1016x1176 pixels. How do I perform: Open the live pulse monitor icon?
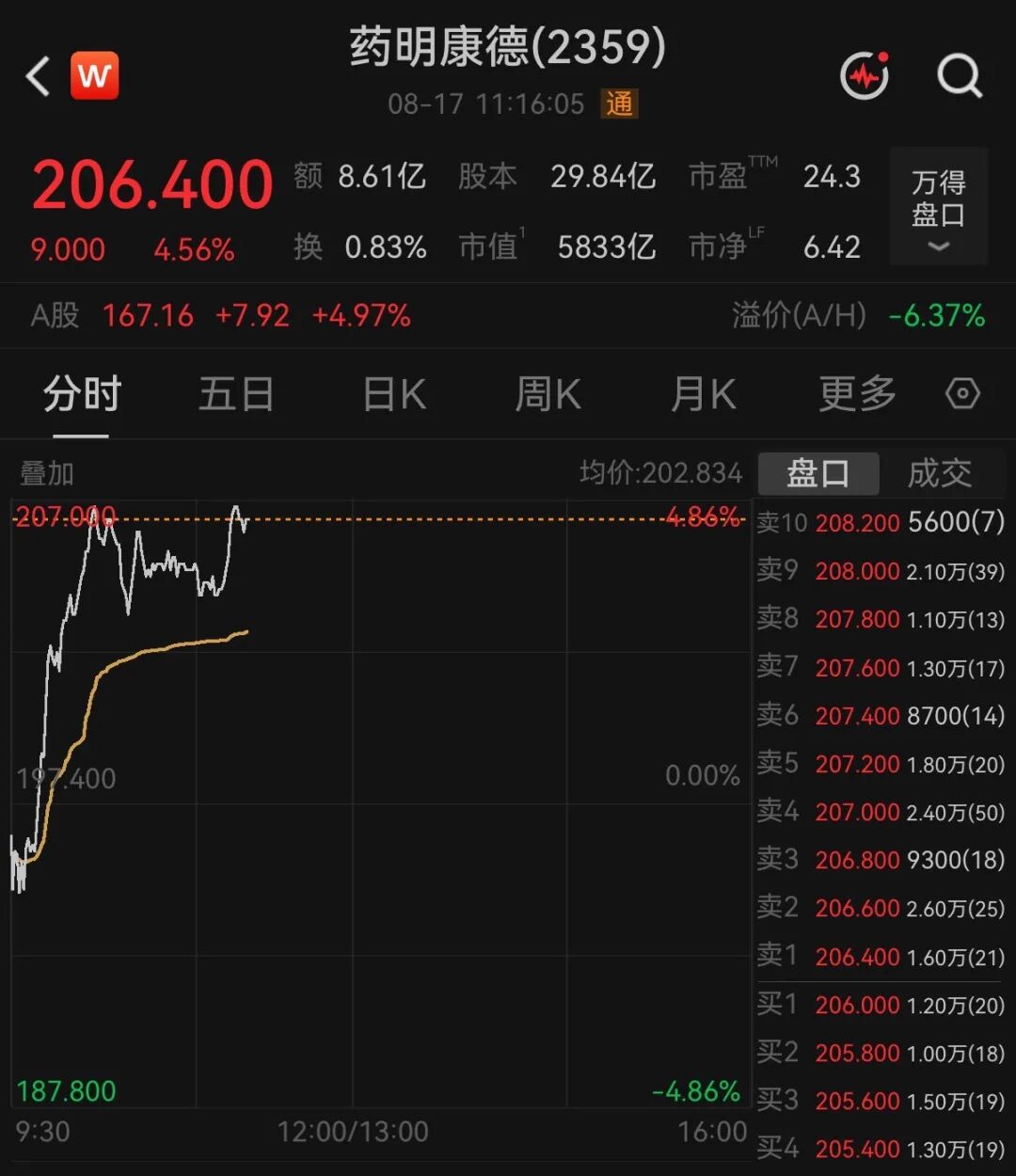[865, 76]
